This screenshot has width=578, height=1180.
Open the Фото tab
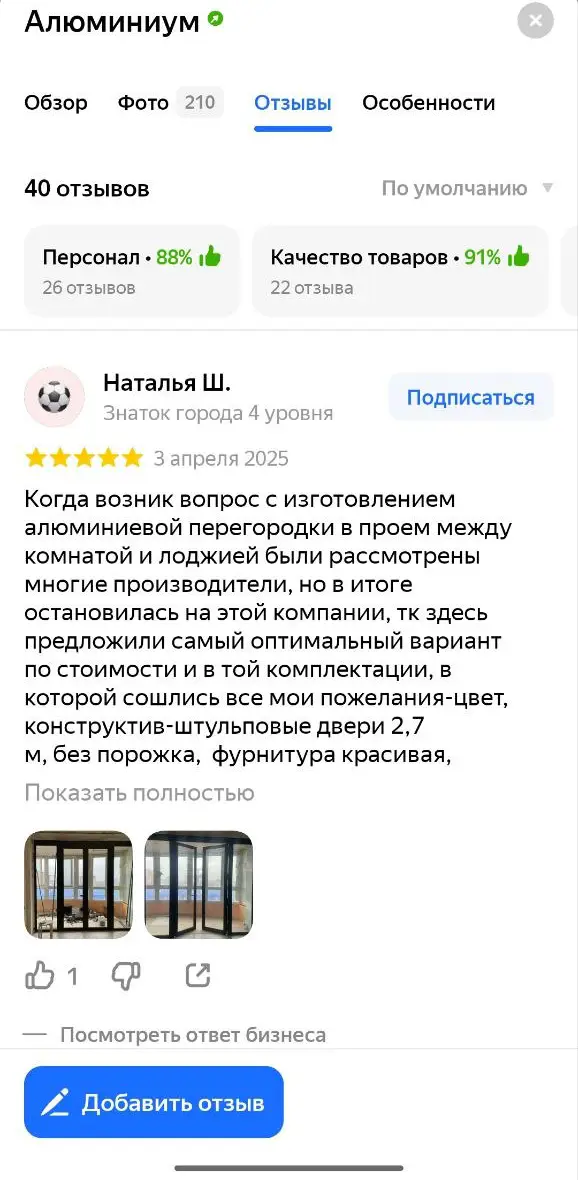pos(170,103)
